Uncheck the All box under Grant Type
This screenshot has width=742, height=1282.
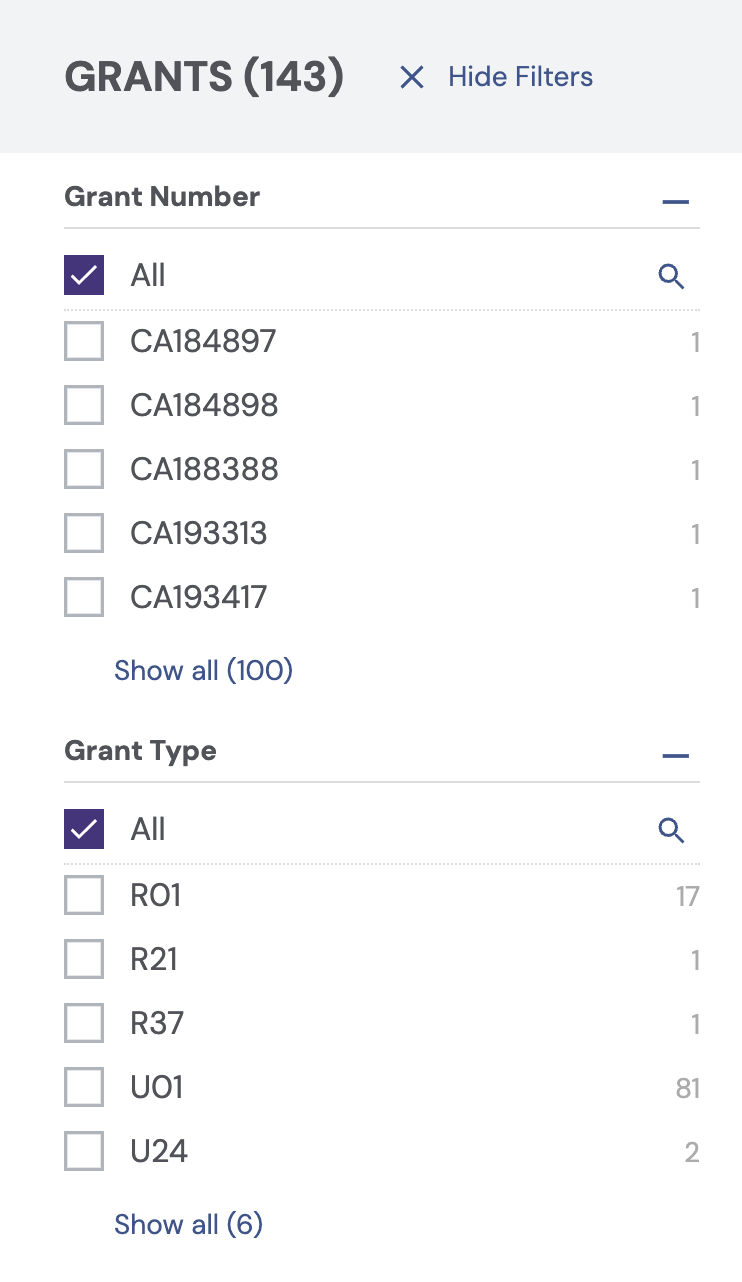tap(84, 829)
